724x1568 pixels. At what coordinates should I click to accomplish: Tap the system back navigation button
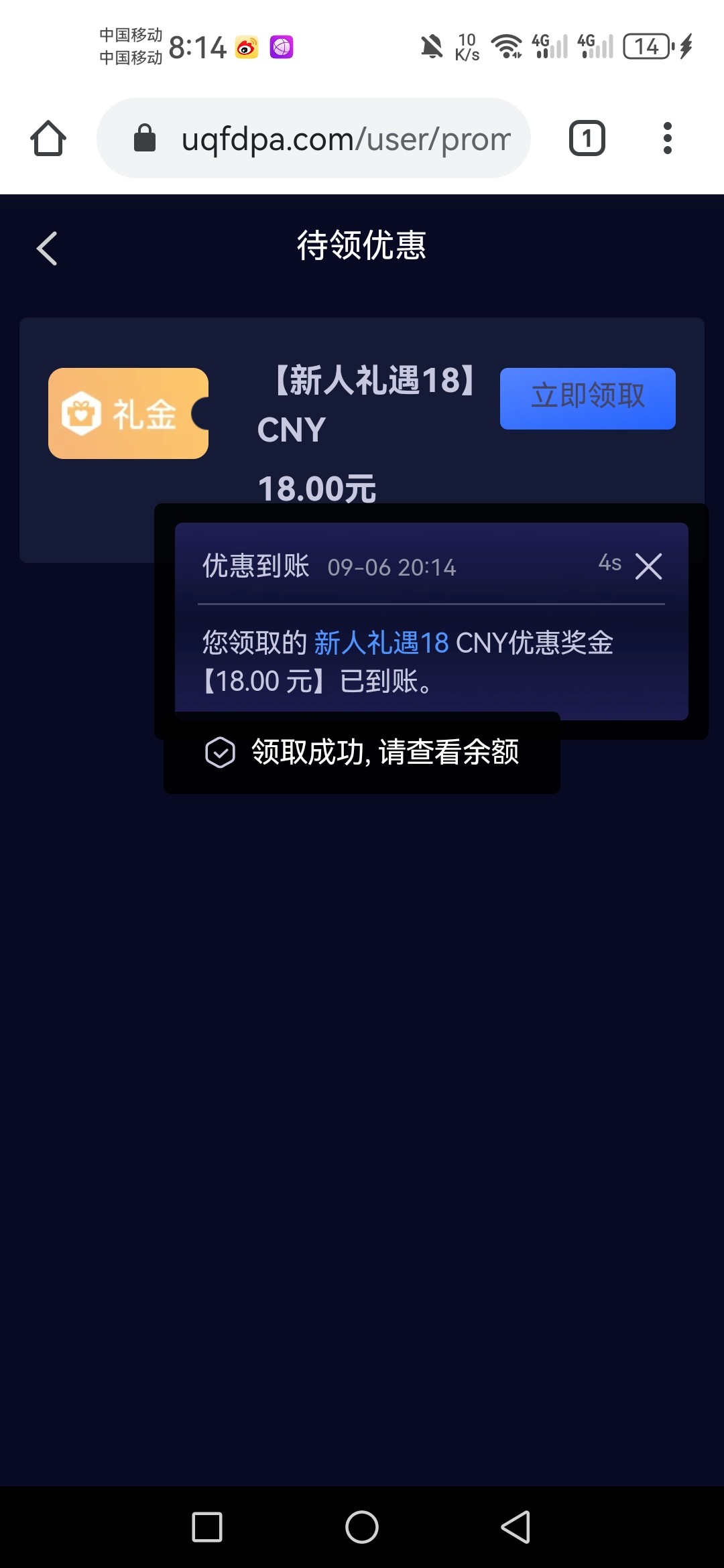(x=516, y=1527)
